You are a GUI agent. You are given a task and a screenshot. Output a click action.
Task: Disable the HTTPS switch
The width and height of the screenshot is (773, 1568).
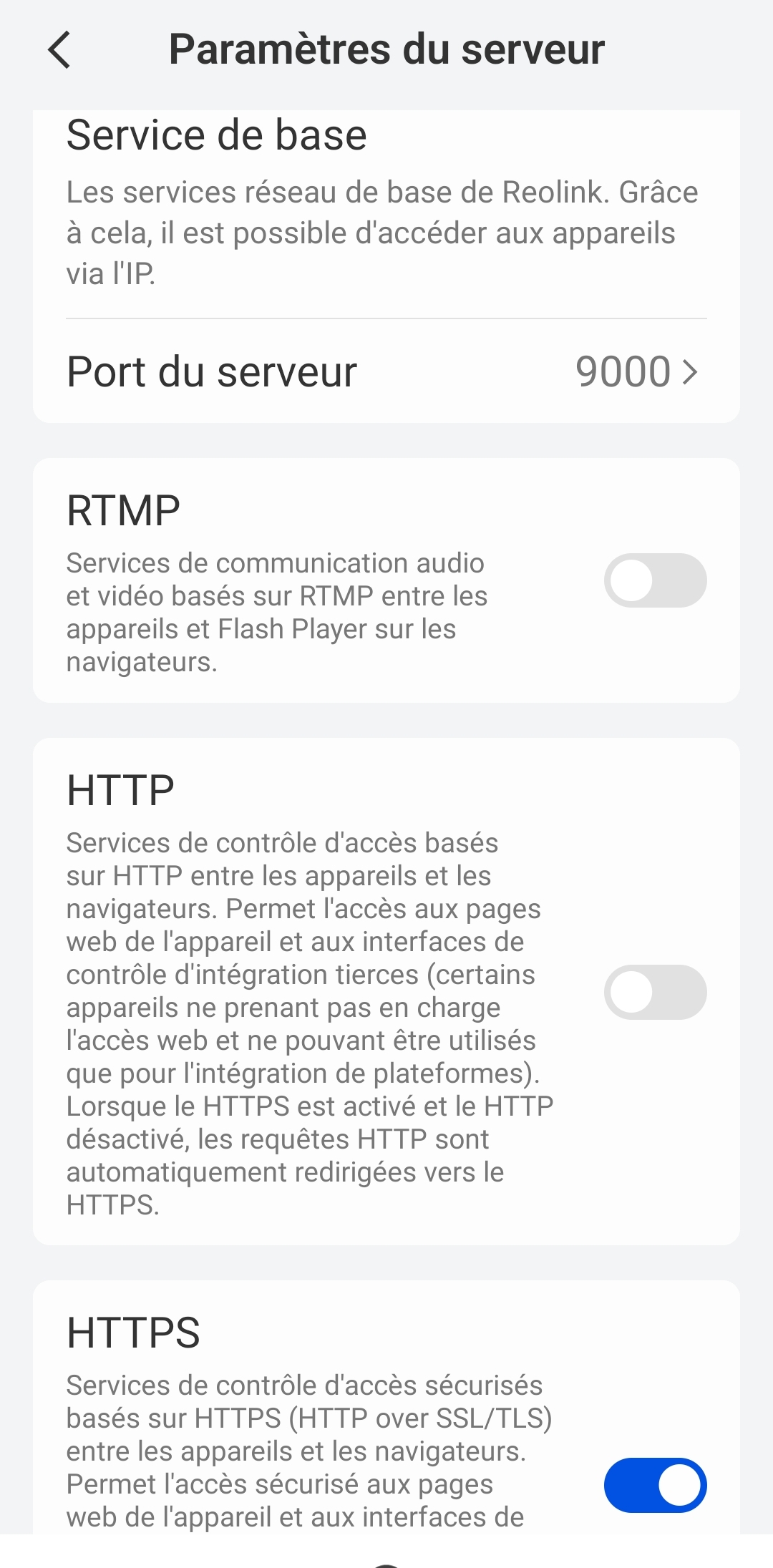tap(655, 1485)
